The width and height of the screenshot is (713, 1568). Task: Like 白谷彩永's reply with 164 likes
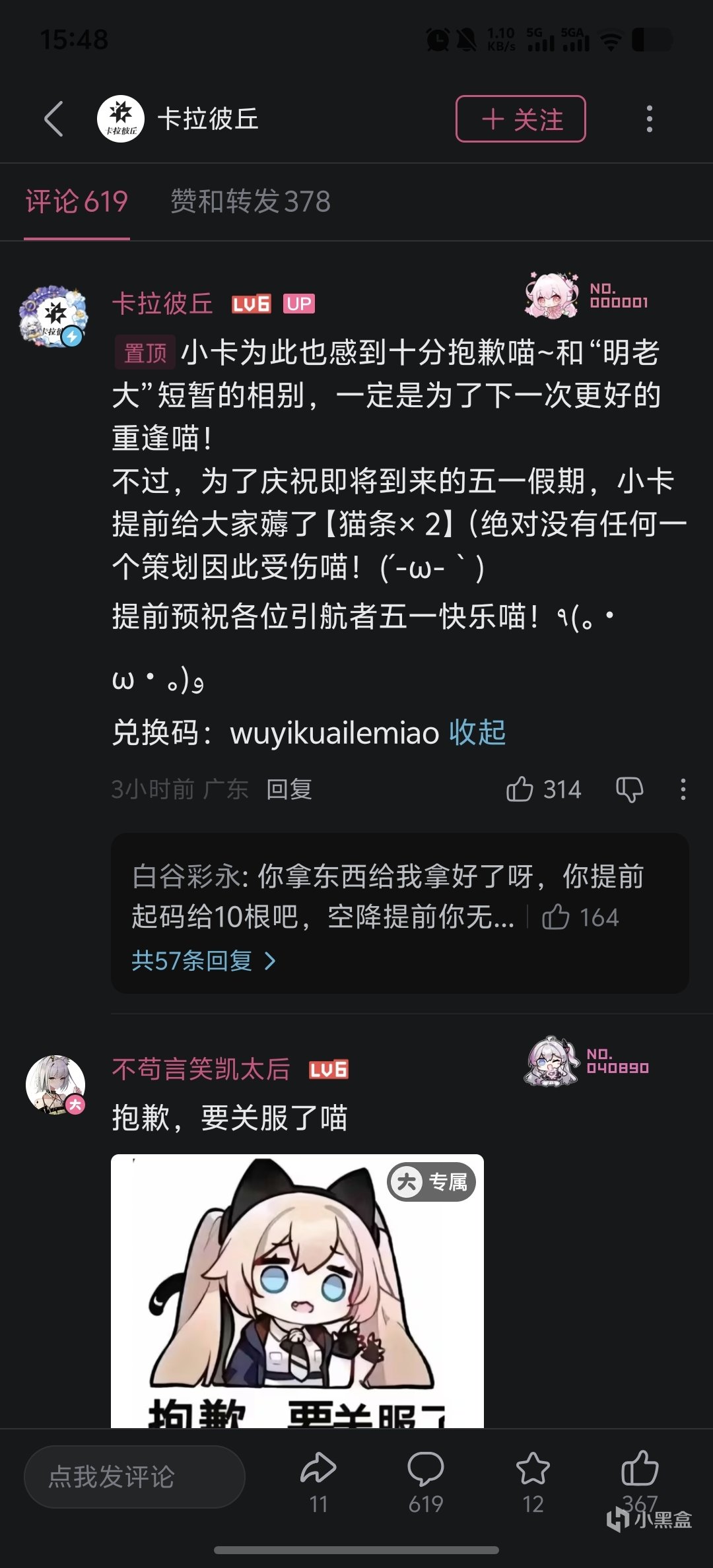pyautogui.click(x=556, y=917)
